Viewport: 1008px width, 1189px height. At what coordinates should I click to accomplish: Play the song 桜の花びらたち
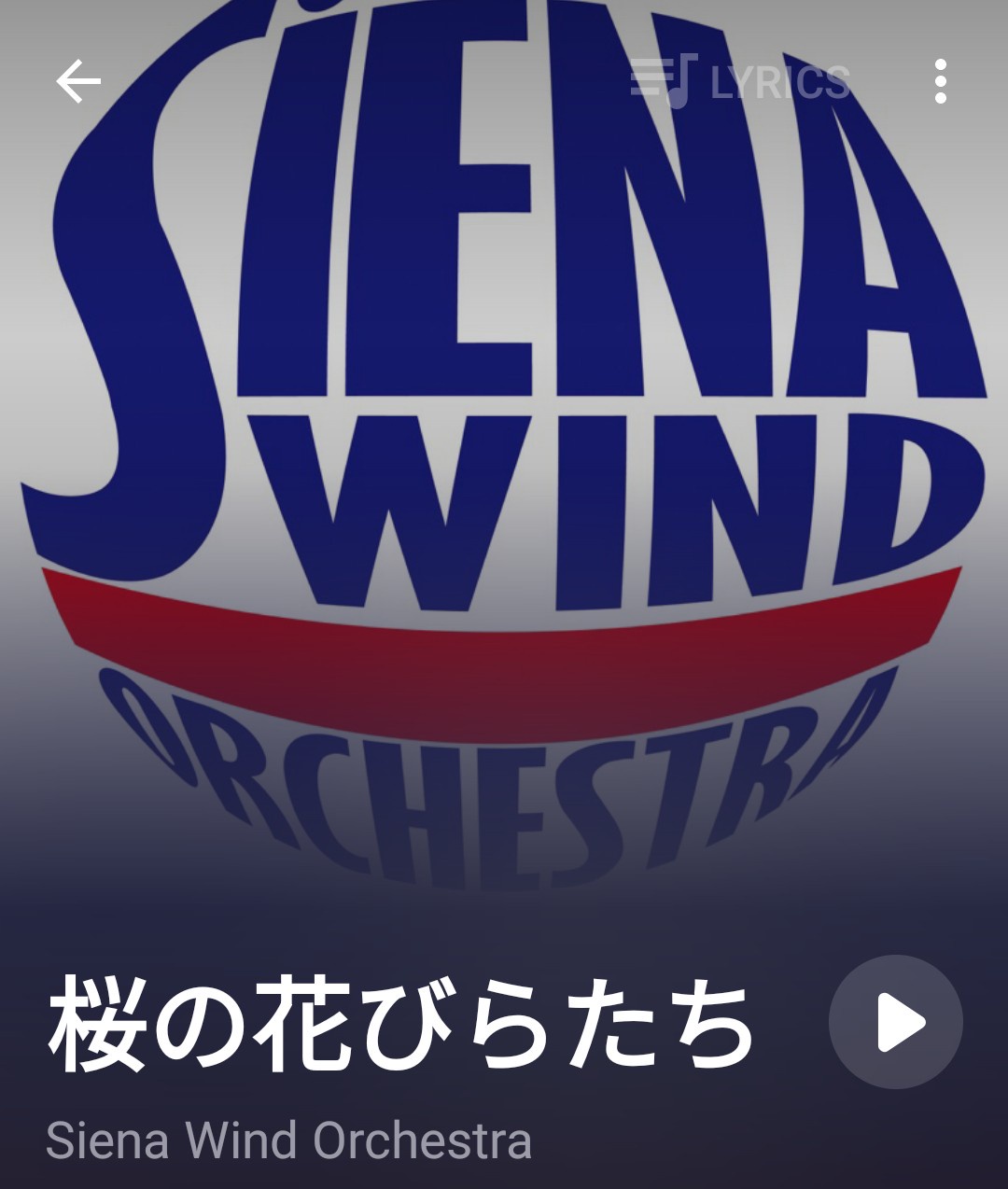click(895, 1022)
